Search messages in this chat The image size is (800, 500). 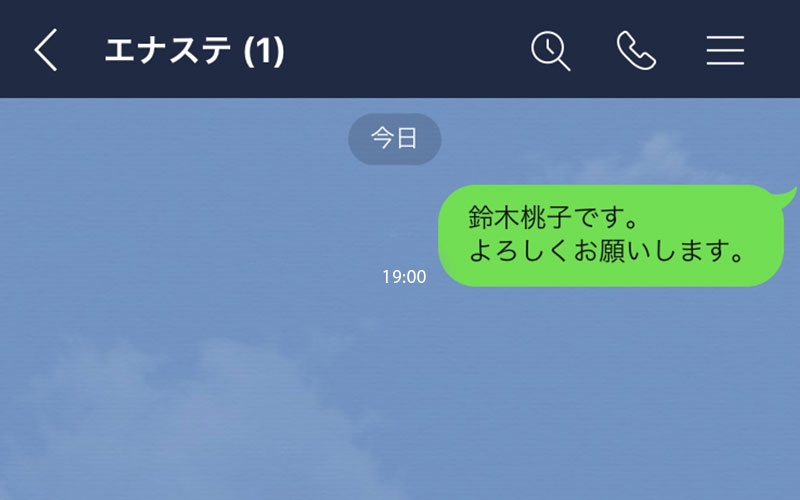[550, 50]
